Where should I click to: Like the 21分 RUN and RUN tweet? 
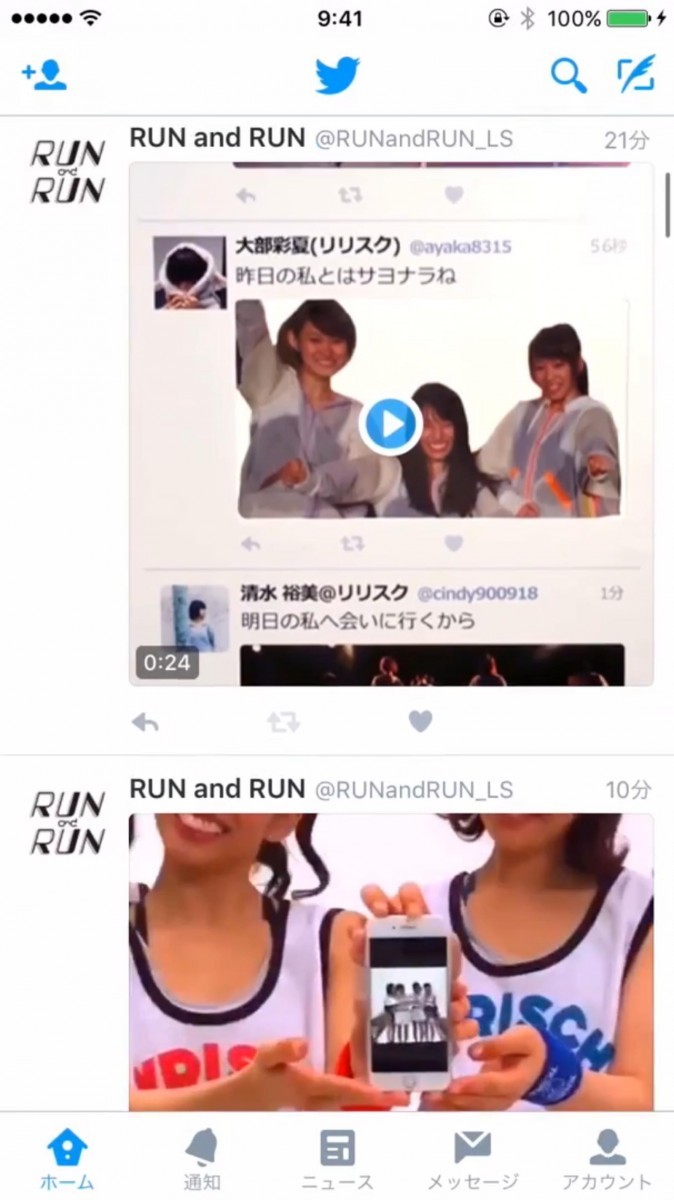421,721
